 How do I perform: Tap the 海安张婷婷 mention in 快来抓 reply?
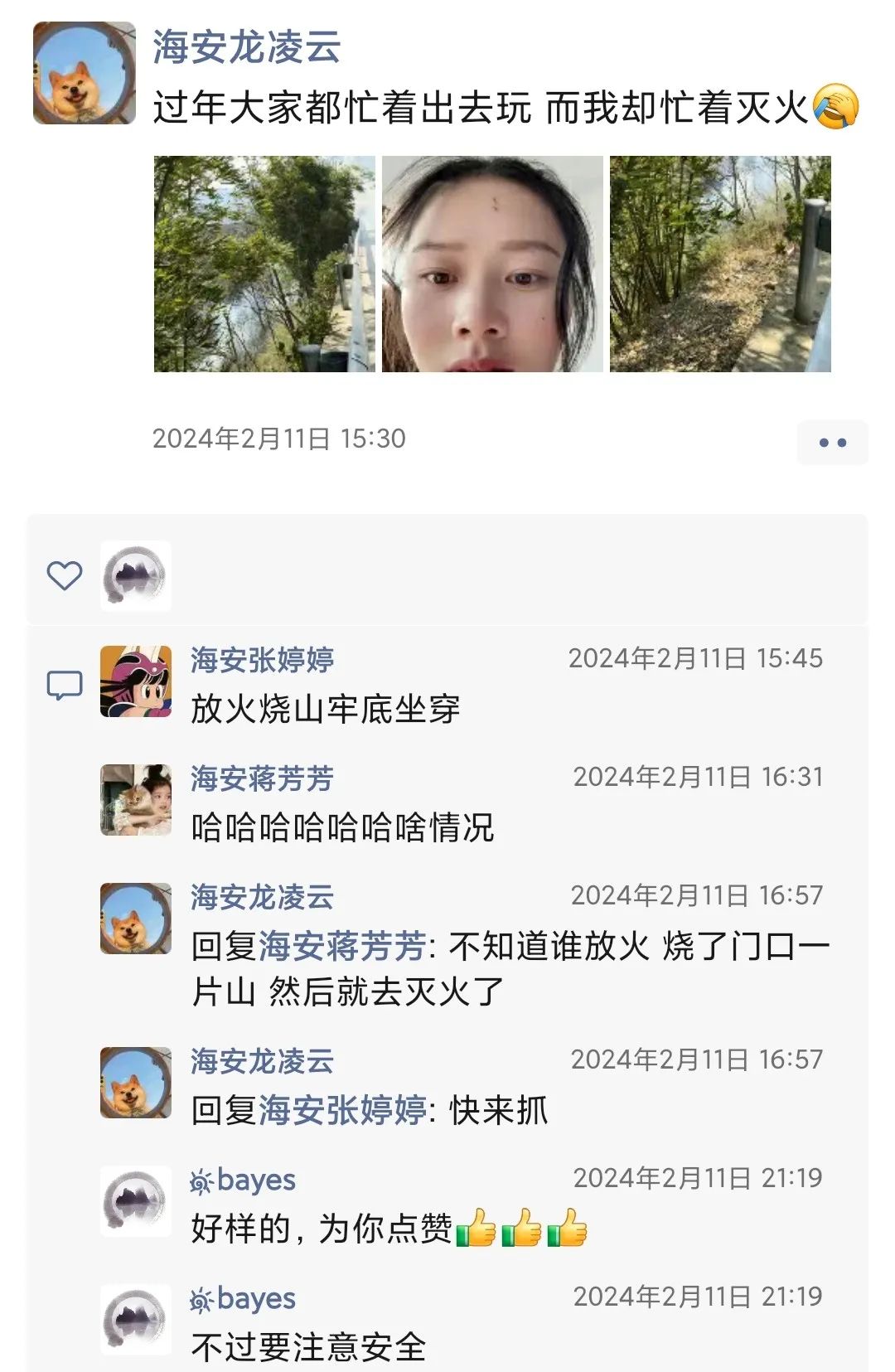[x=342, y=1110]
